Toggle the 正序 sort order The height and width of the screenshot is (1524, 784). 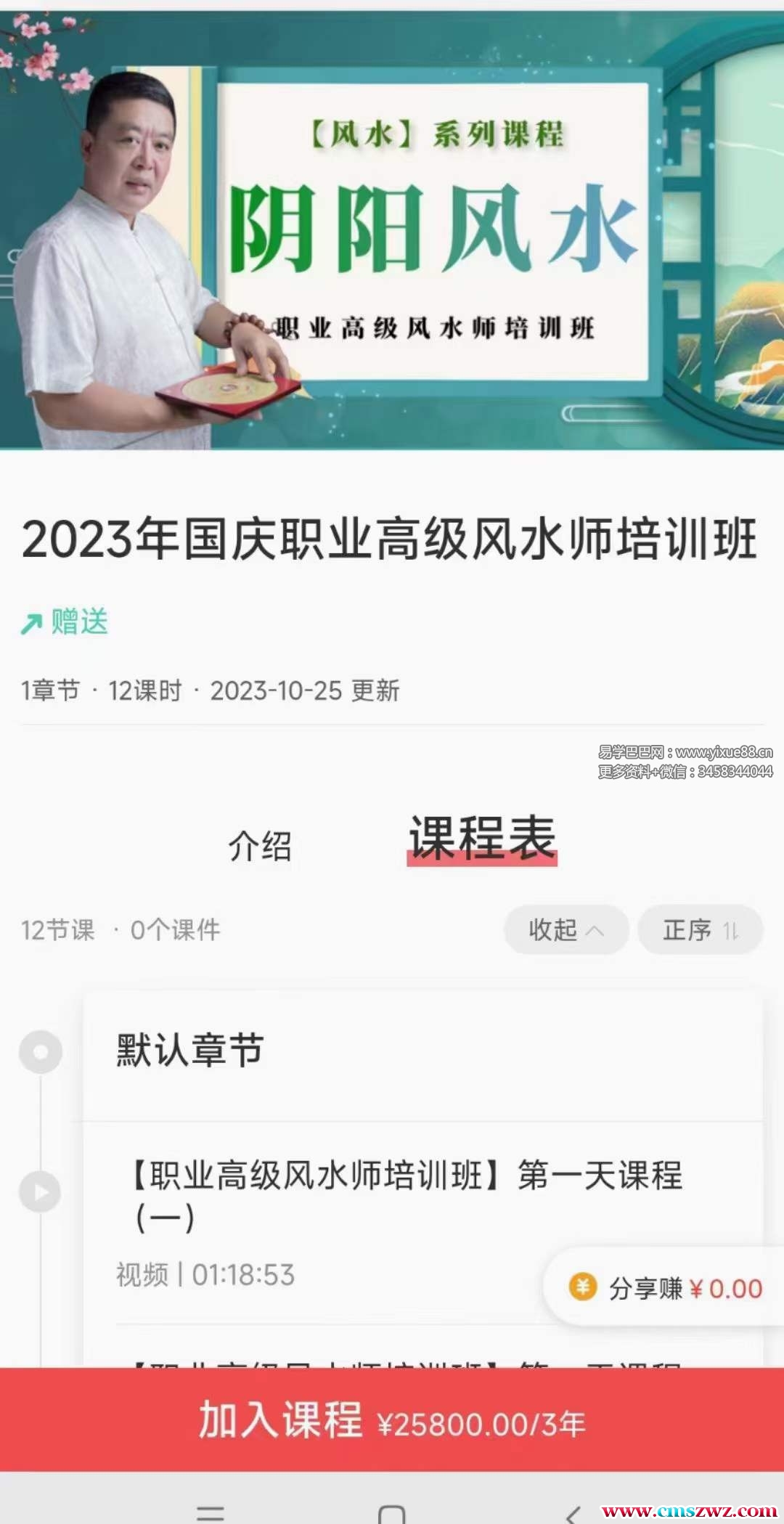[700, 929]
